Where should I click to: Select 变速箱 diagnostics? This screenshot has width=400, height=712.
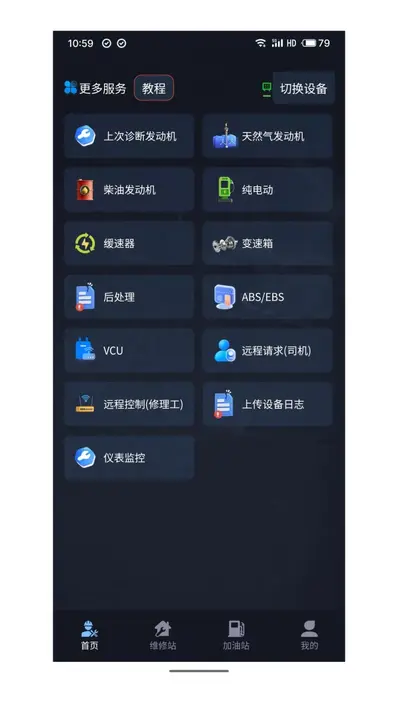click(x=267, y=243)
